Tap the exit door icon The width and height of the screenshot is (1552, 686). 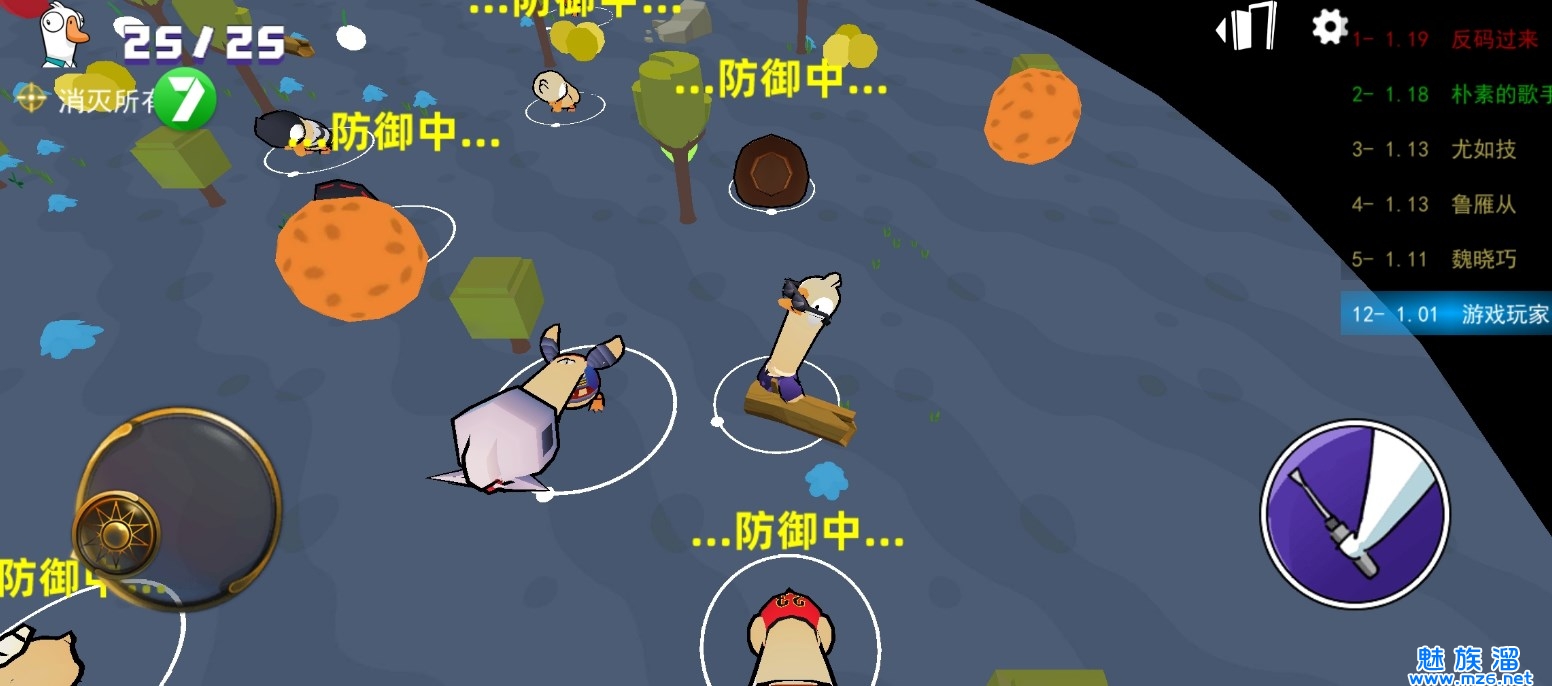pyautogui.click(x=1248, y=27)
